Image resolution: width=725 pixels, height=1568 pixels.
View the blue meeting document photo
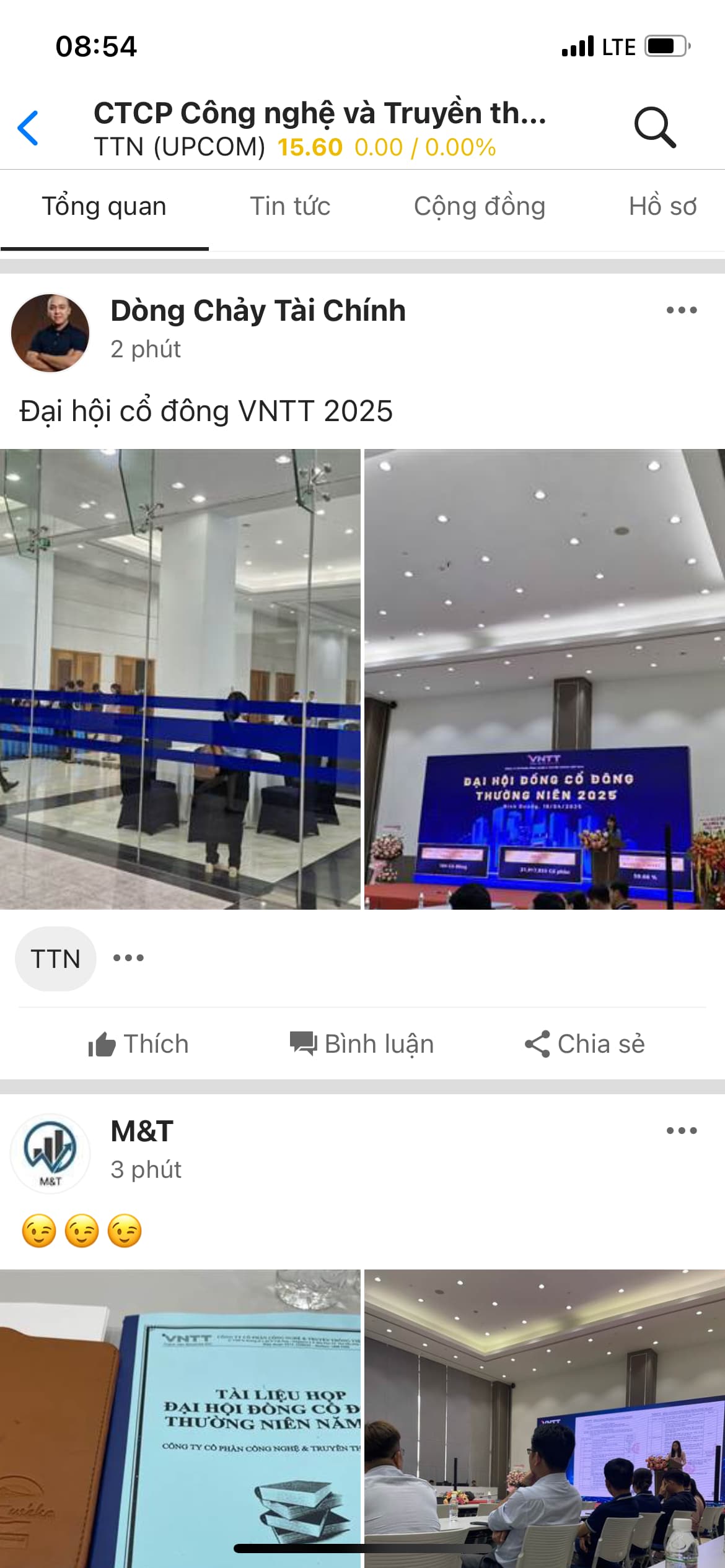180,1418
